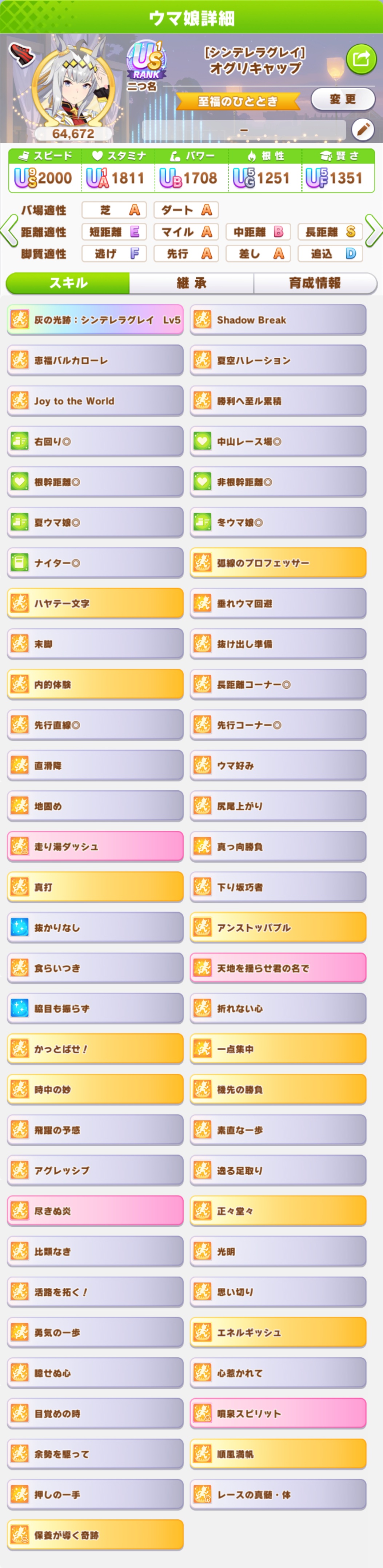This screenshot has height=1568, width=383.
Task: View the 右回り◎ skill
Action: pos(96,441)
